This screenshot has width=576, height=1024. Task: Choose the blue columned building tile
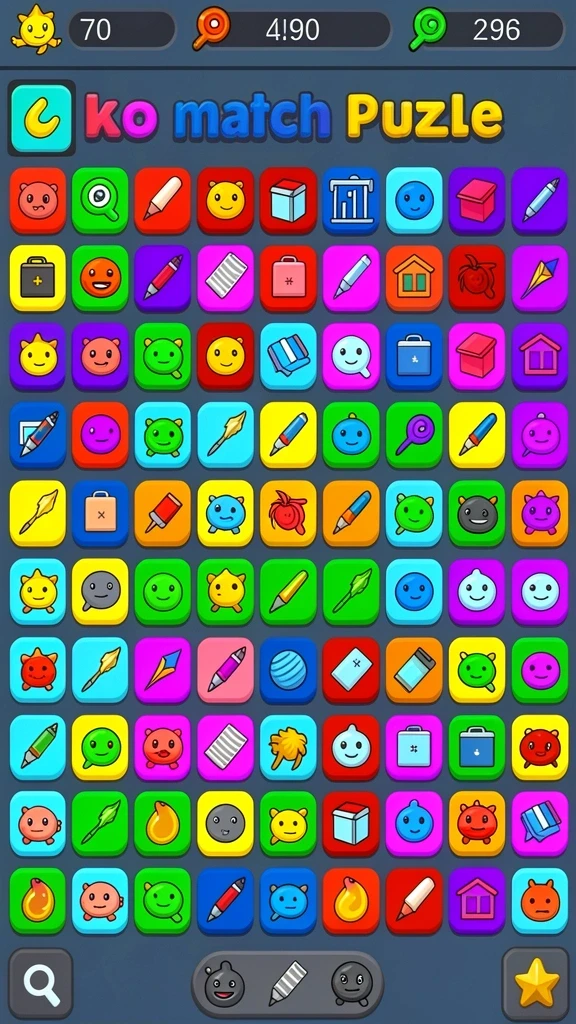click(351, 200)
